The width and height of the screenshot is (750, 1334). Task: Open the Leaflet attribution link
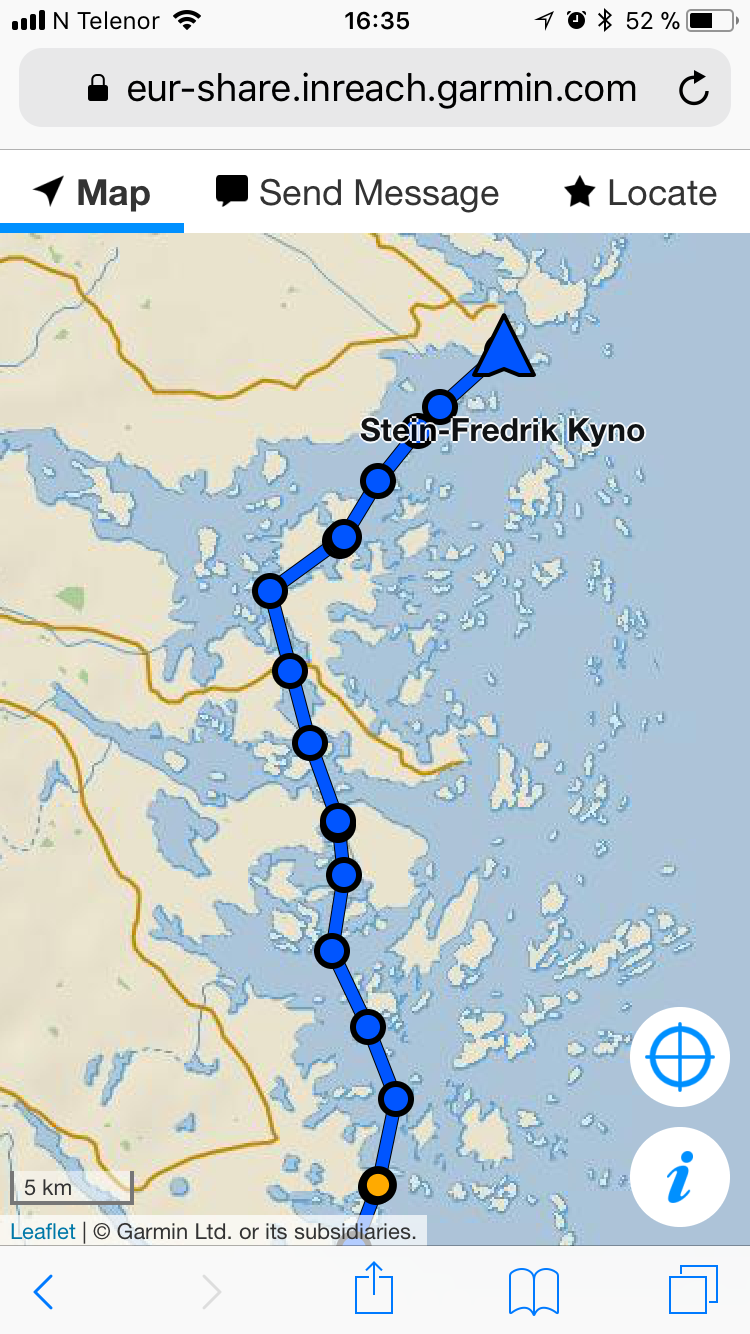pyautogui.click(x=42, y=1231)
